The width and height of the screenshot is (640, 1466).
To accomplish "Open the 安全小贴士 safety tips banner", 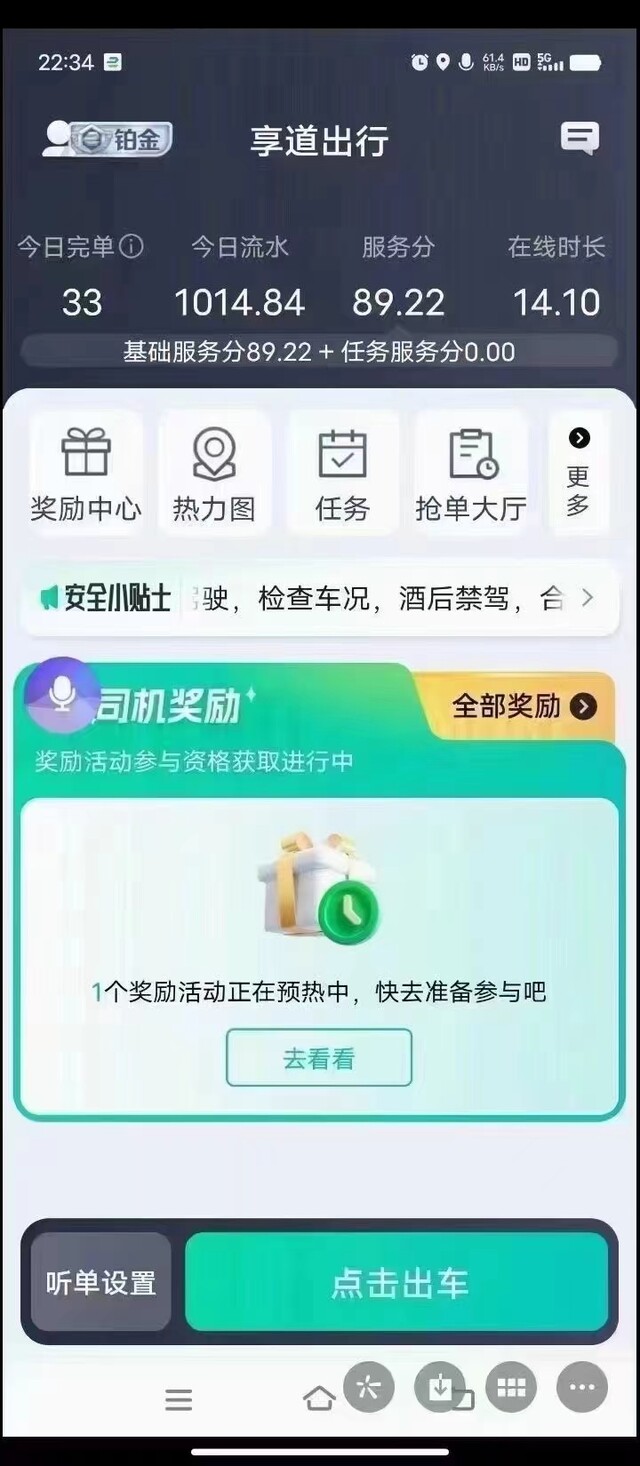I will point(320,598).
